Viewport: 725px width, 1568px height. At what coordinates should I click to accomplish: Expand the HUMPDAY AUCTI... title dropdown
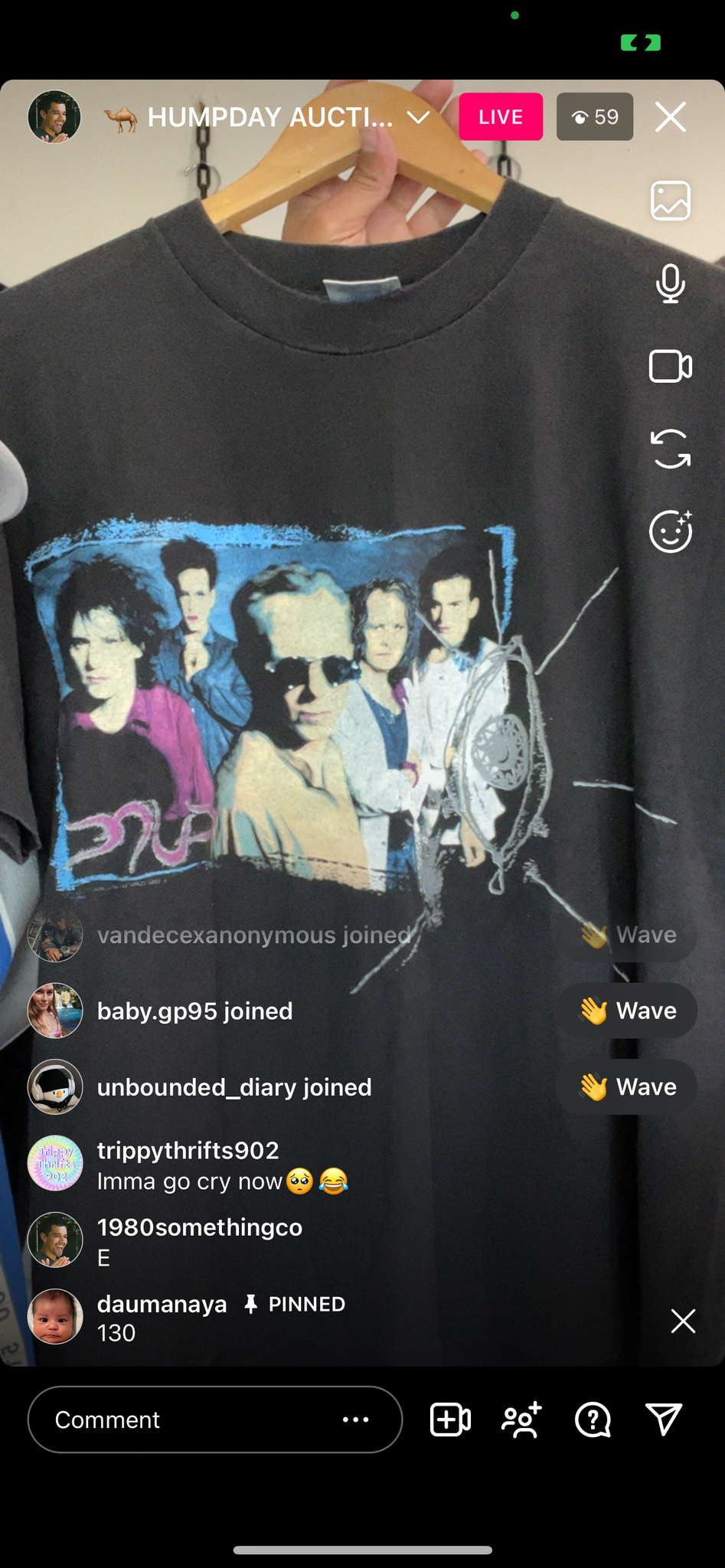pyautogui.click(x=418, y=117)
